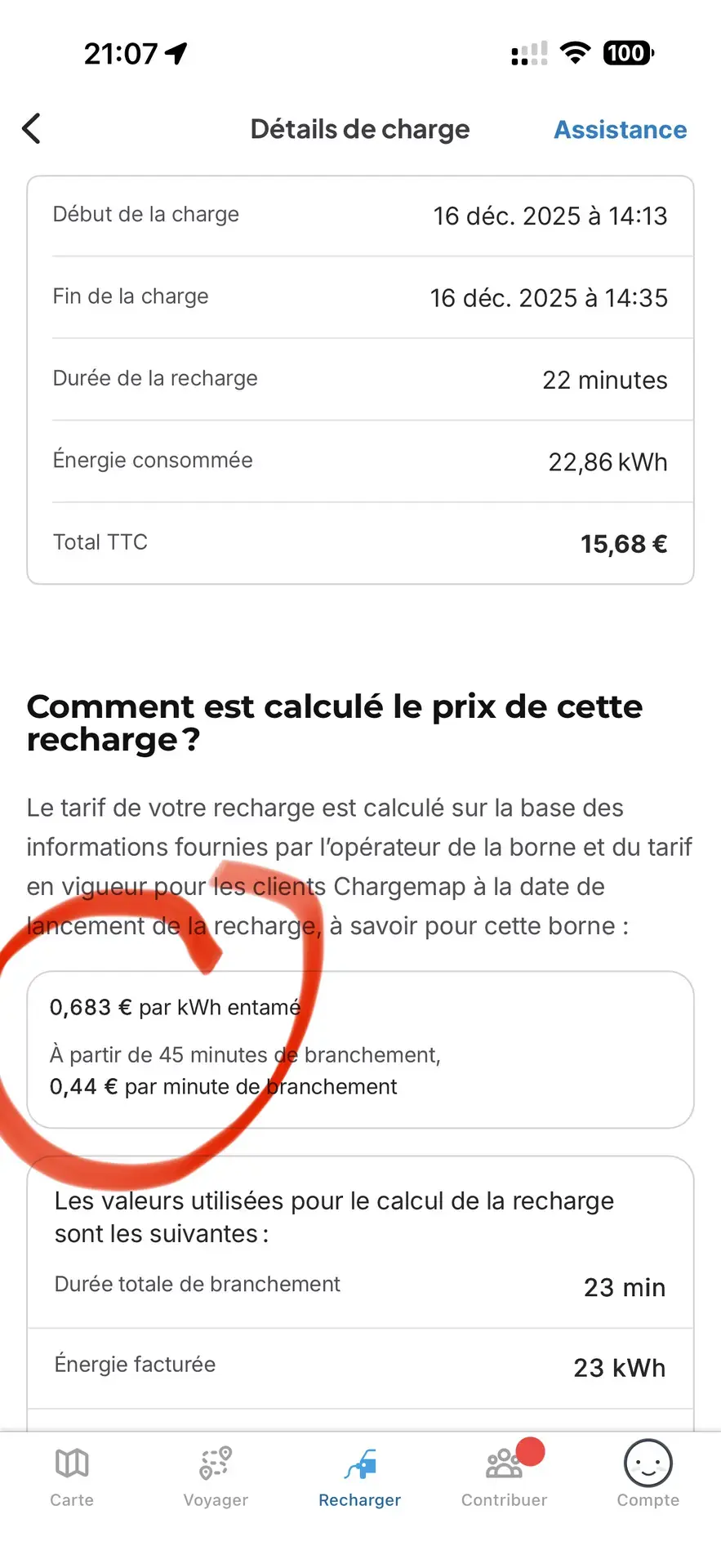The image size is (721, 1568).
Task: Select the Énergie consommée row
Action: tap(360, 460)
